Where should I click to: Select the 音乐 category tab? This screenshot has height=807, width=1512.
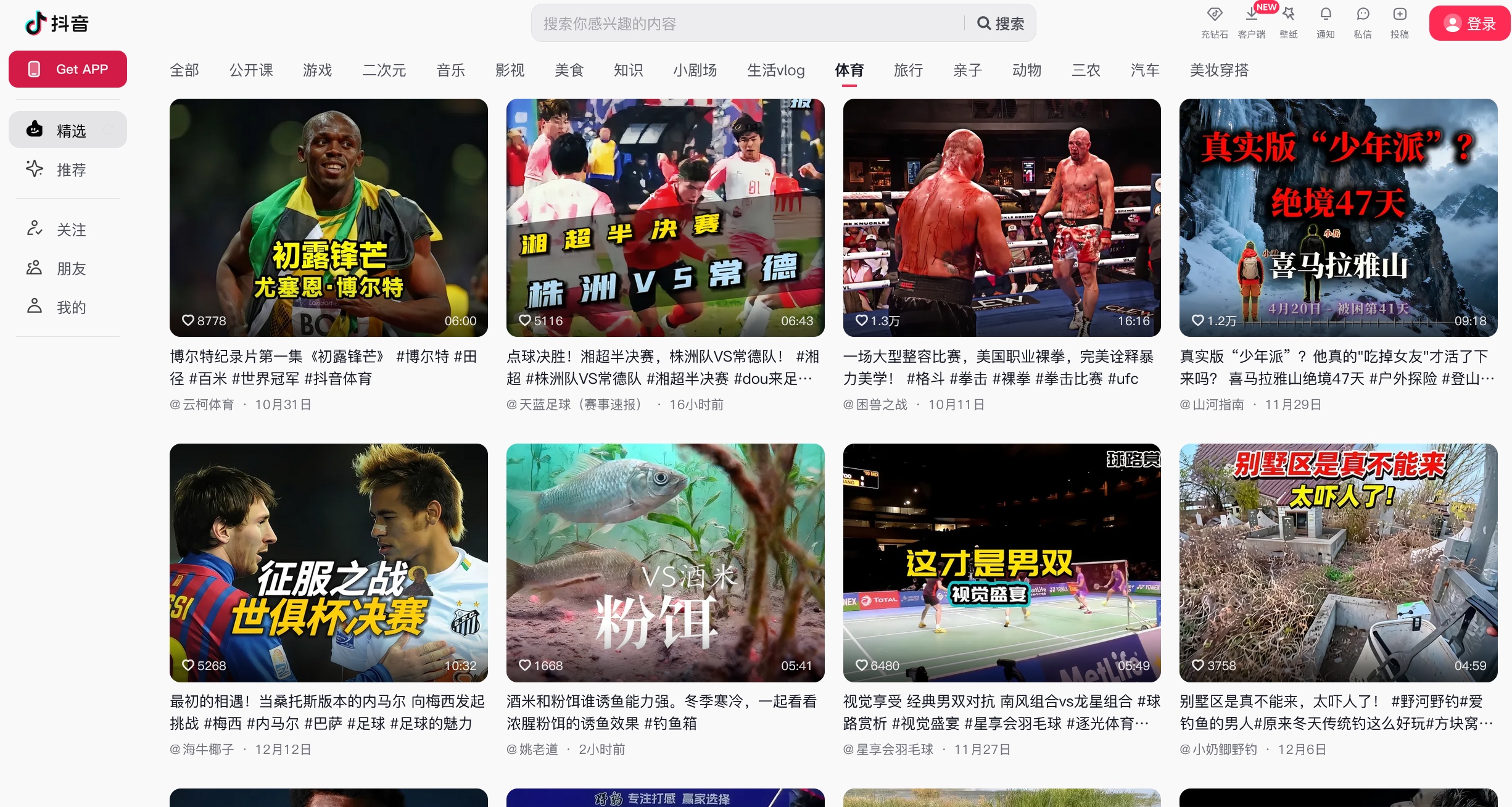pyautogui.click(x=450, y=70)
